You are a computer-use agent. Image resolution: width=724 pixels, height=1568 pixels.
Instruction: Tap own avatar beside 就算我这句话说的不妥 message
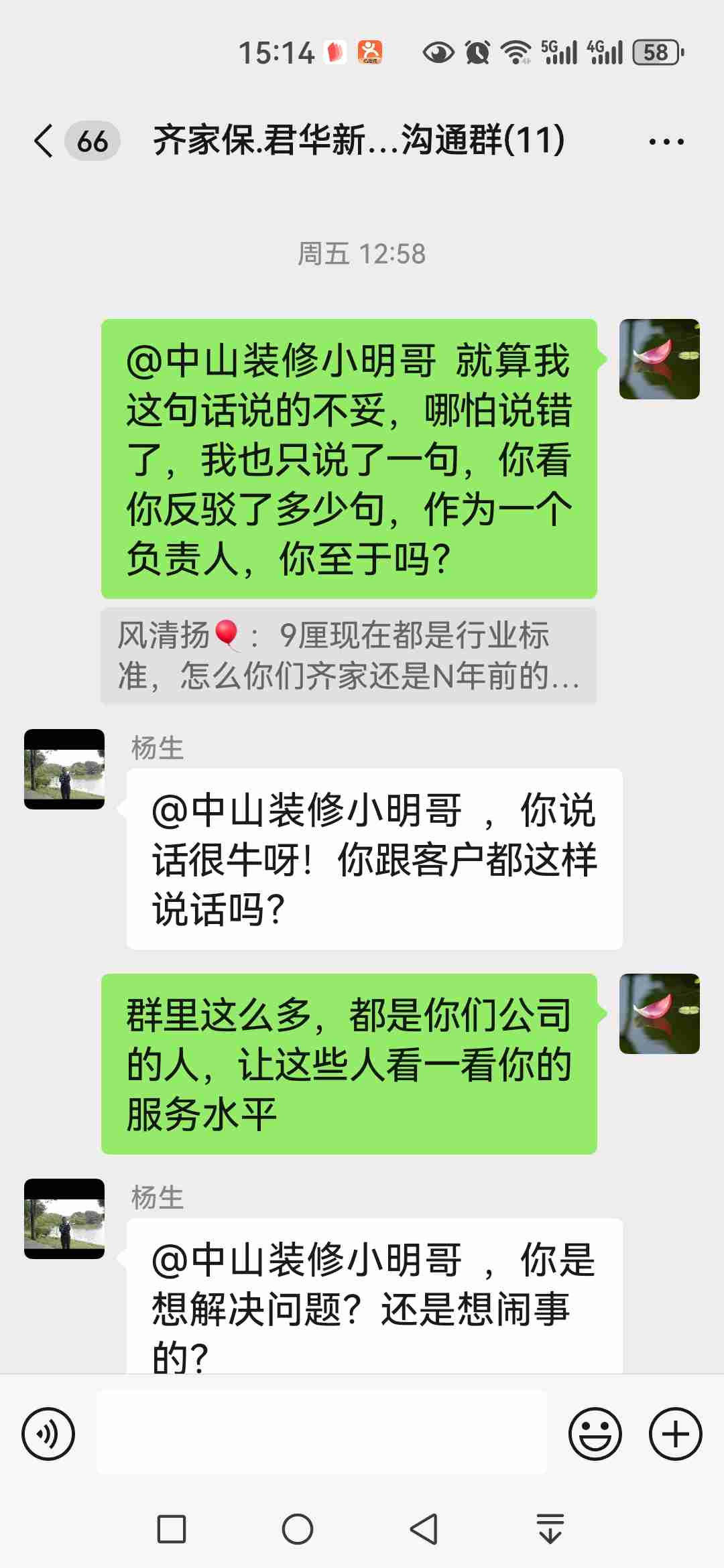tap(659, 359)
